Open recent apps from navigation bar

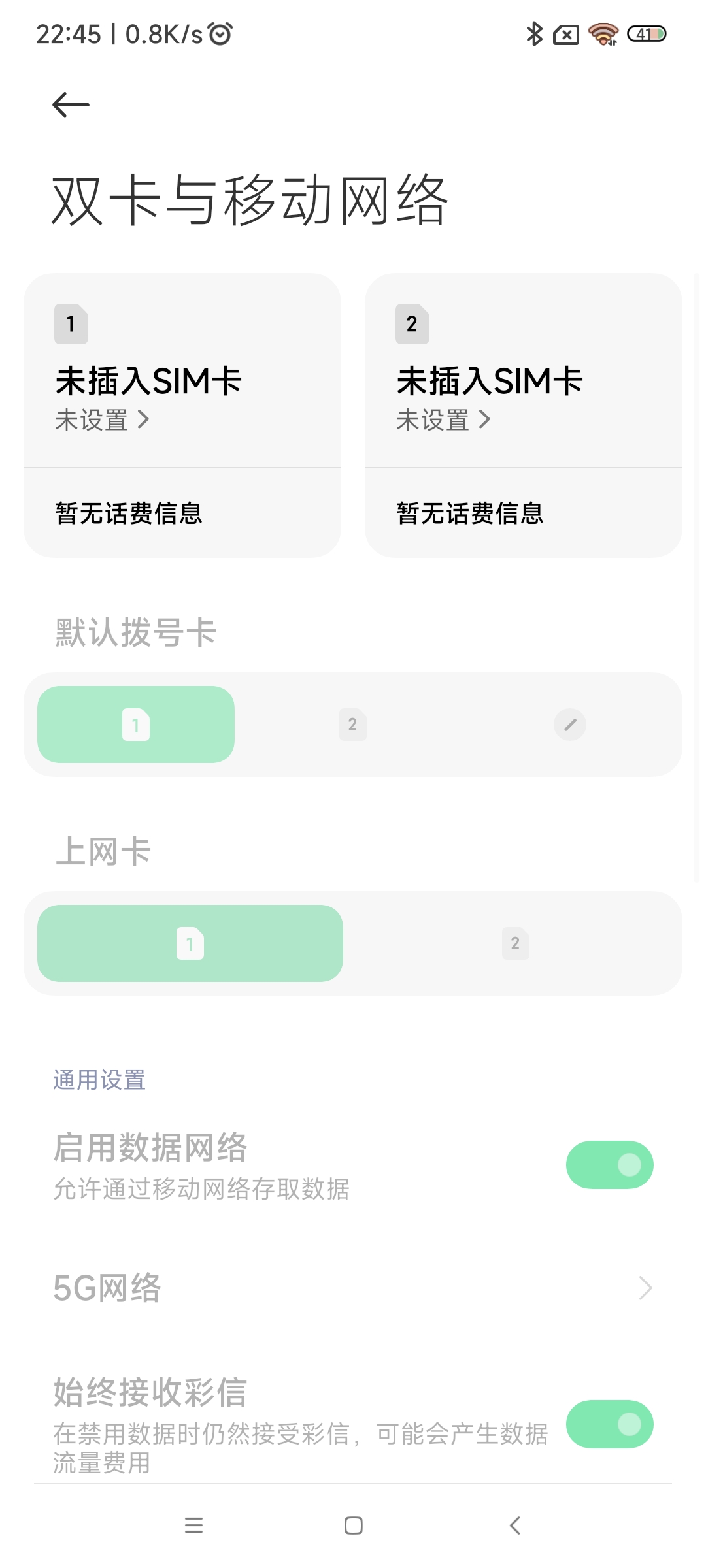click(193, 1526)
